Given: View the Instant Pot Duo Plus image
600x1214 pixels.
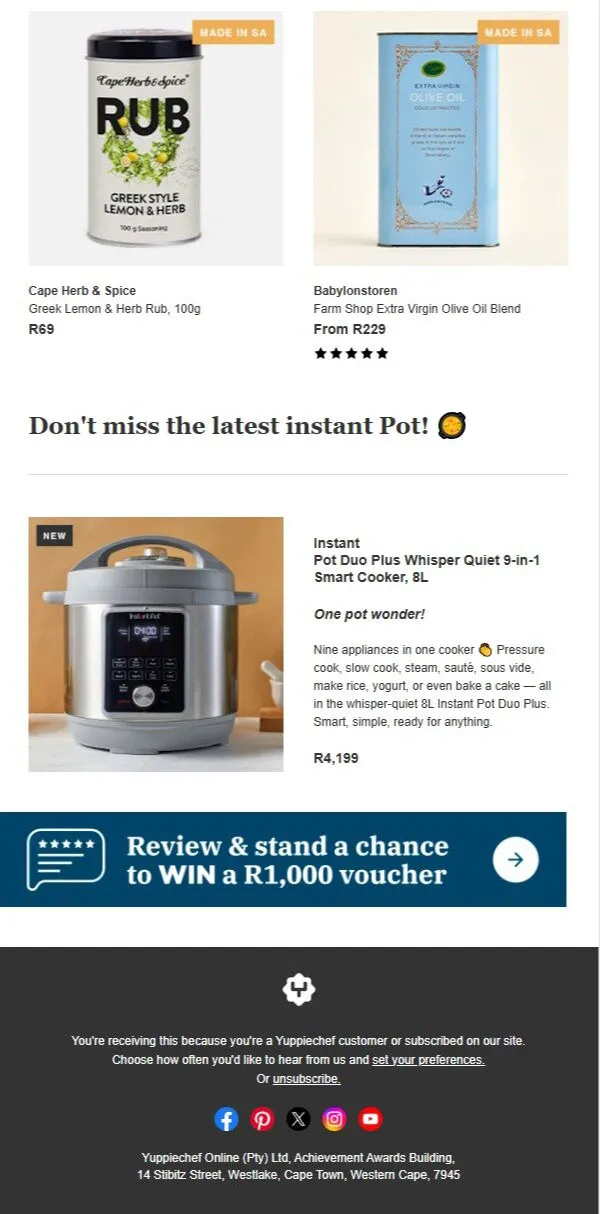Looking at the screenshot, I should (x=156, y=644).
